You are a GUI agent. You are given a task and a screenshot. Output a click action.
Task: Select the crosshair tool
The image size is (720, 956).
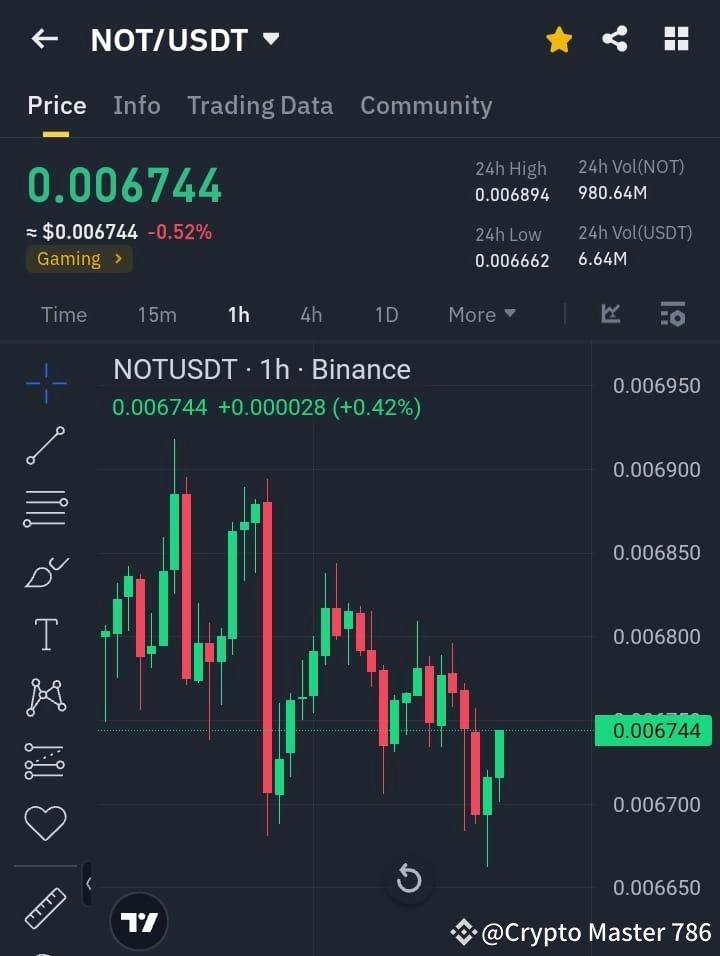pyautogui.click(x=44, y=380)
